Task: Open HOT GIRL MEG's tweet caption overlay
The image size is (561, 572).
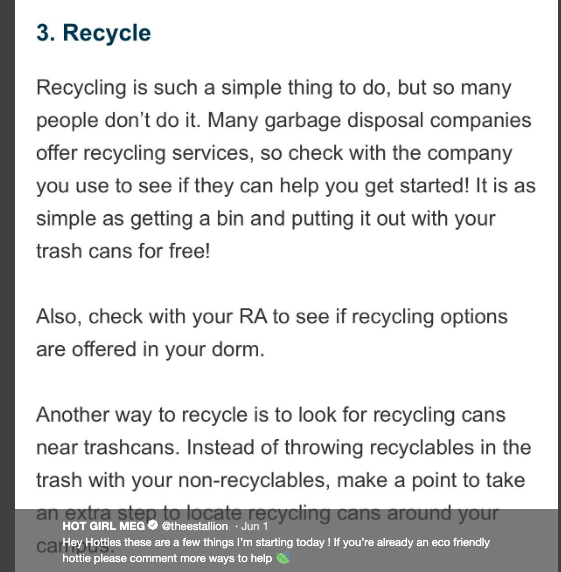Action: coord(286,540)
